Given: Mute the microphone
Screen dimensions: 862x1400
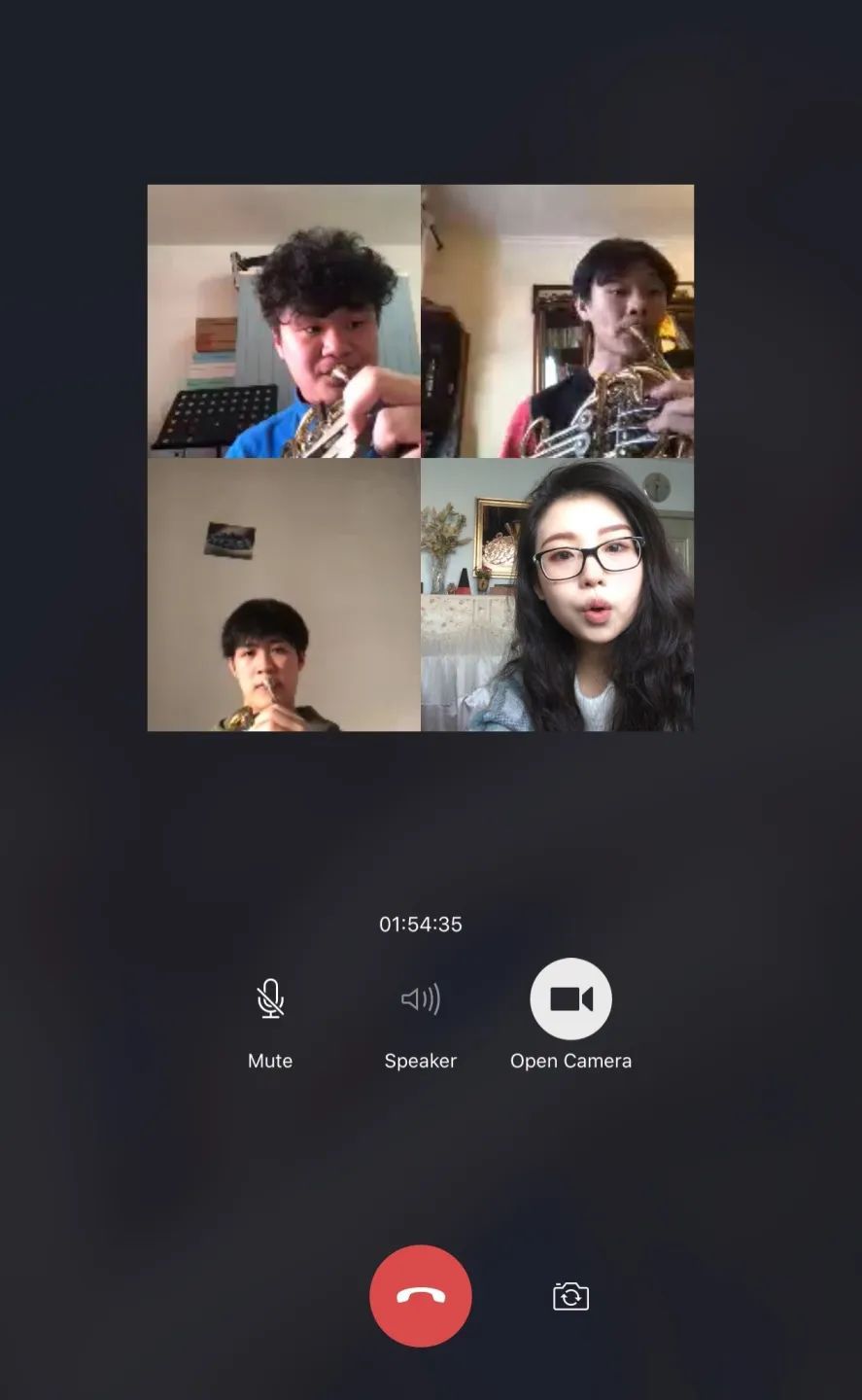Looking at the screenshot, I should pyautogui.click(x=270, y=999).
